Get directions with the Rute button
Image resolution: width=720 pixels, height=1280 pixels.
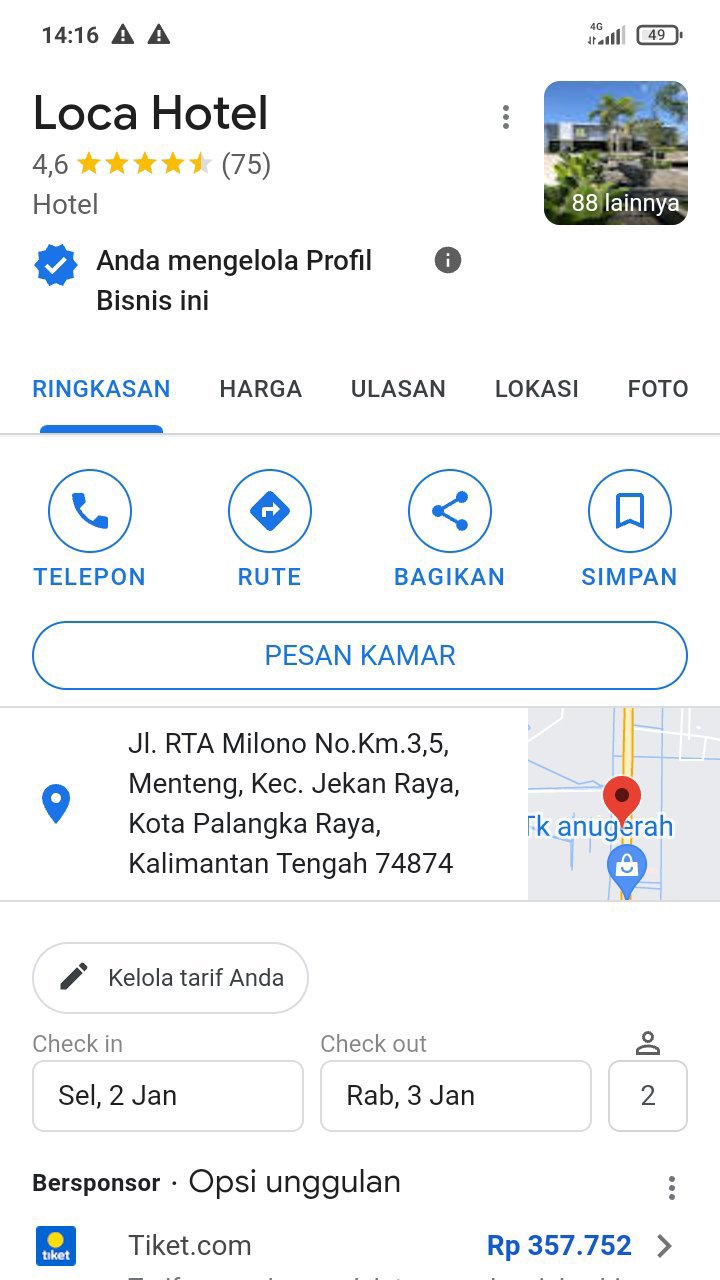(269, 512)
